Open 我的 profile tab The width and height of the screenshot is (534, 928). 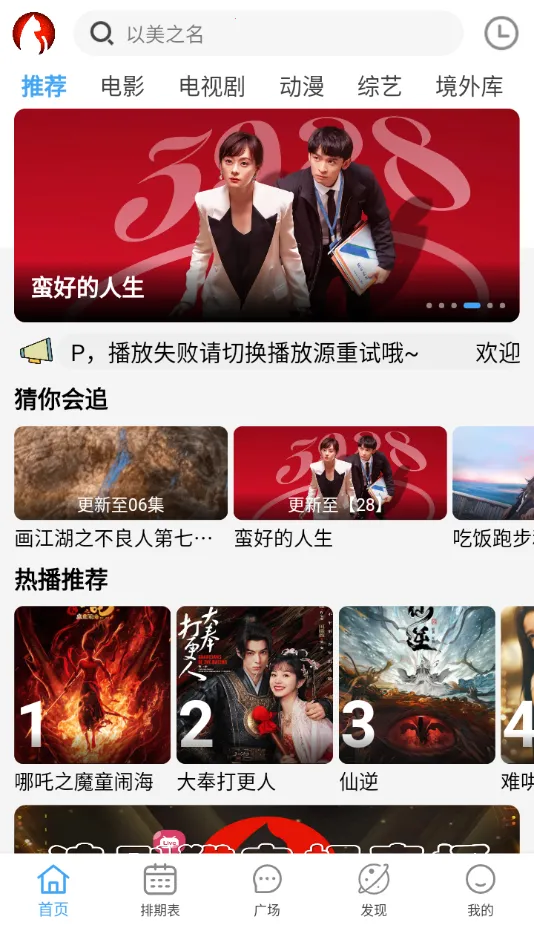[x=480, y=891]
